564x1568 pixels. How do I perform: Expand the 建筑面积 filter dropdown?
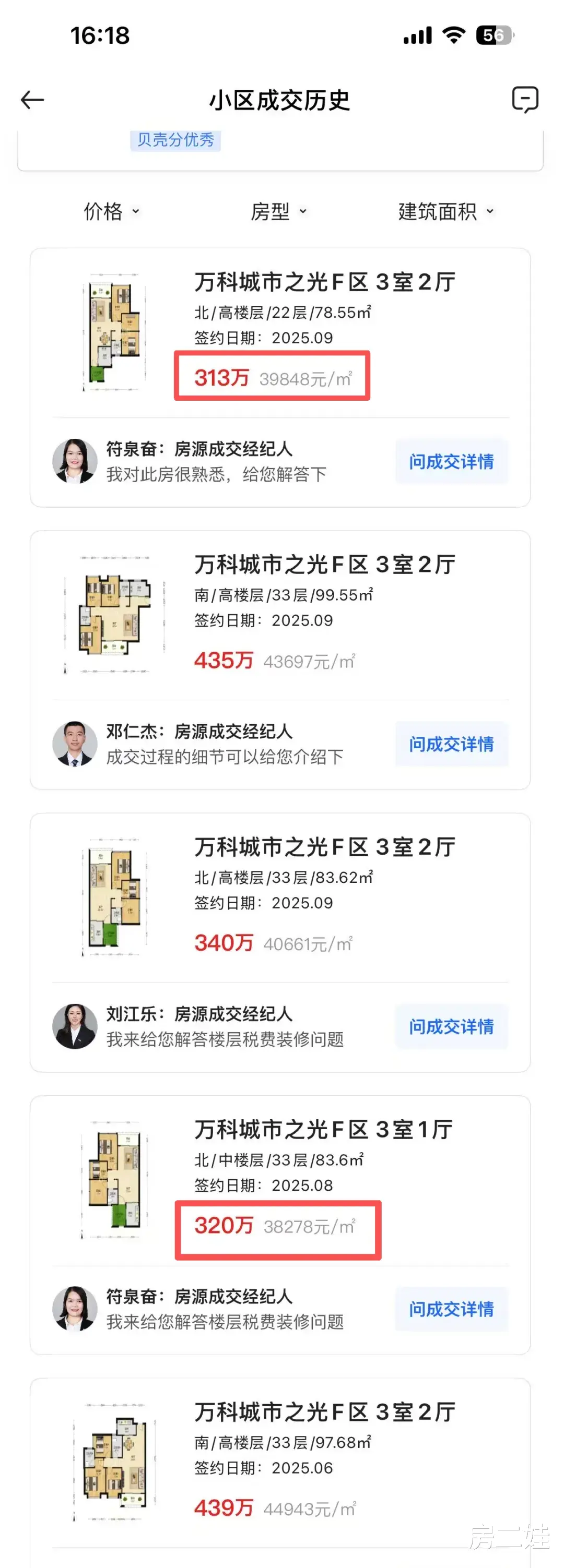tap(445, 212)
